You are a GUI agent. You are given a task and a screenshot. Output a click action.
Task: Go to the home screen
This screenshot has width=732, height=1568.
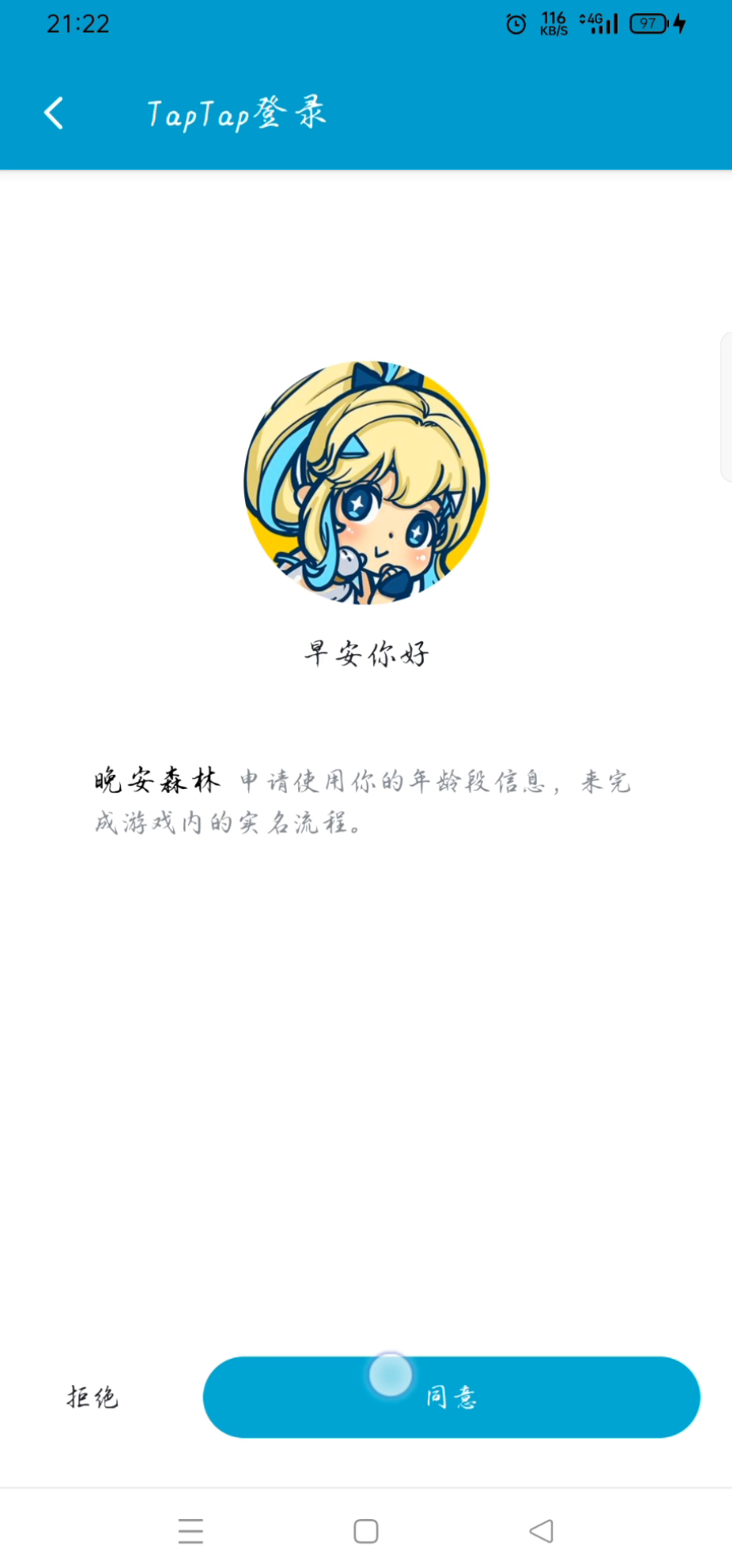(366, 1530)
